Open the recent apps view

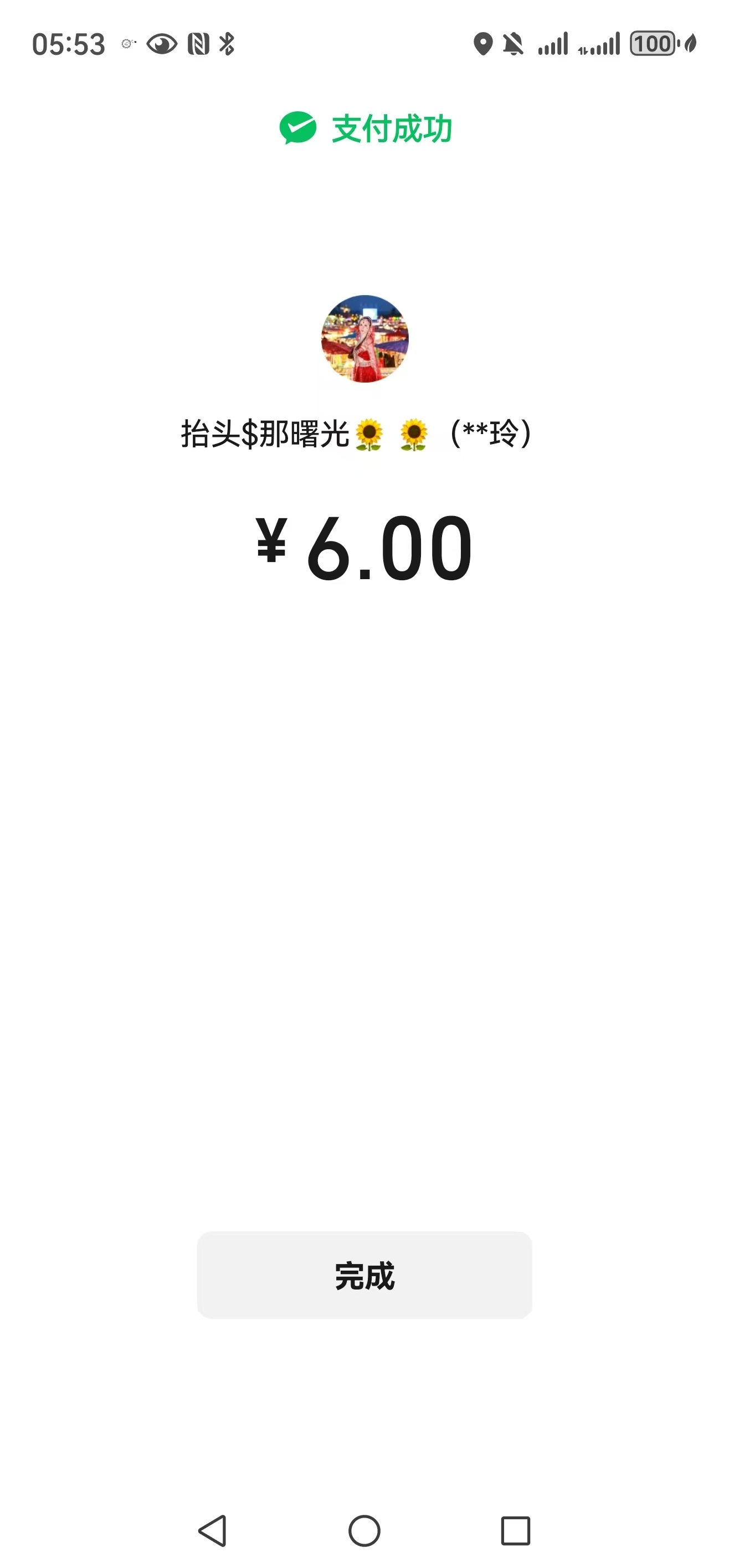(x=515, y=1531)
